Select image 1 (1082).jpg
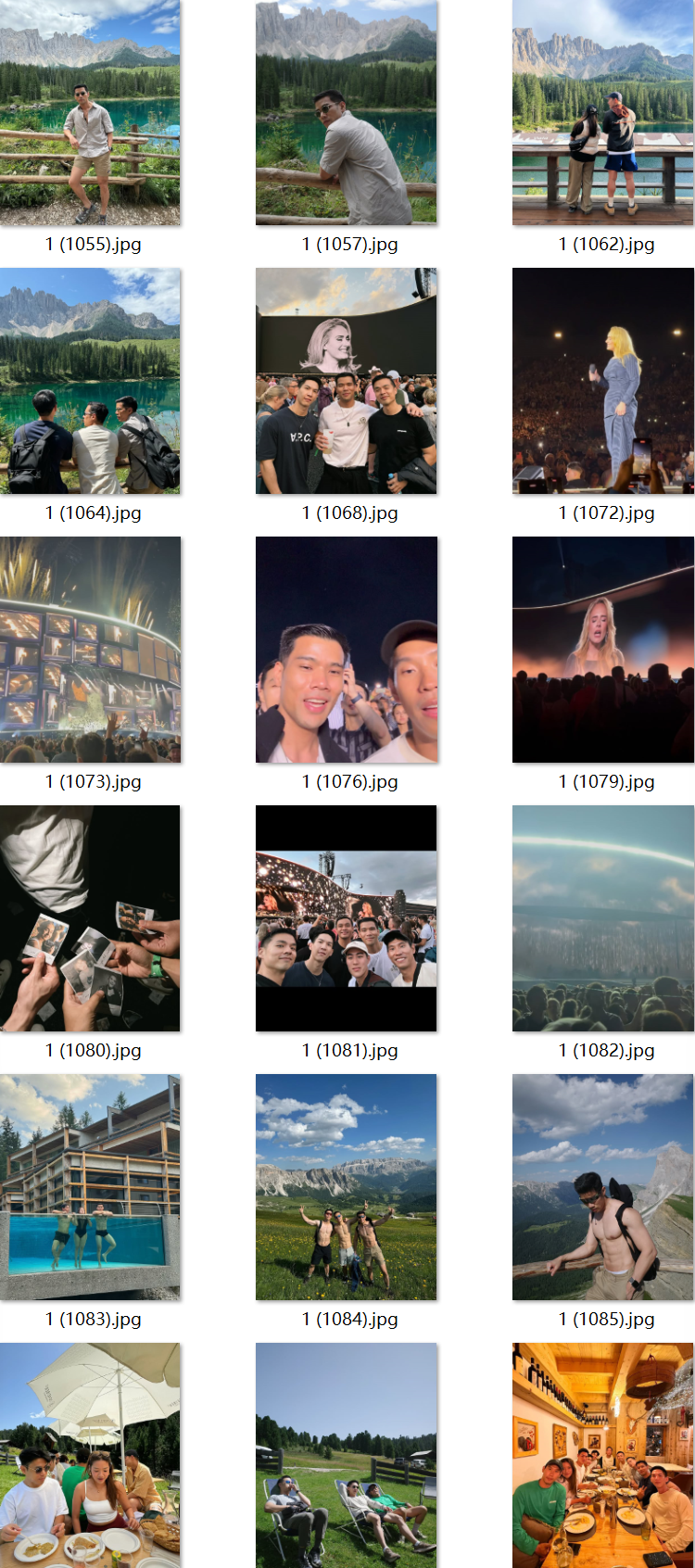The image size is (695, 1568). click(x=602, y=918)
